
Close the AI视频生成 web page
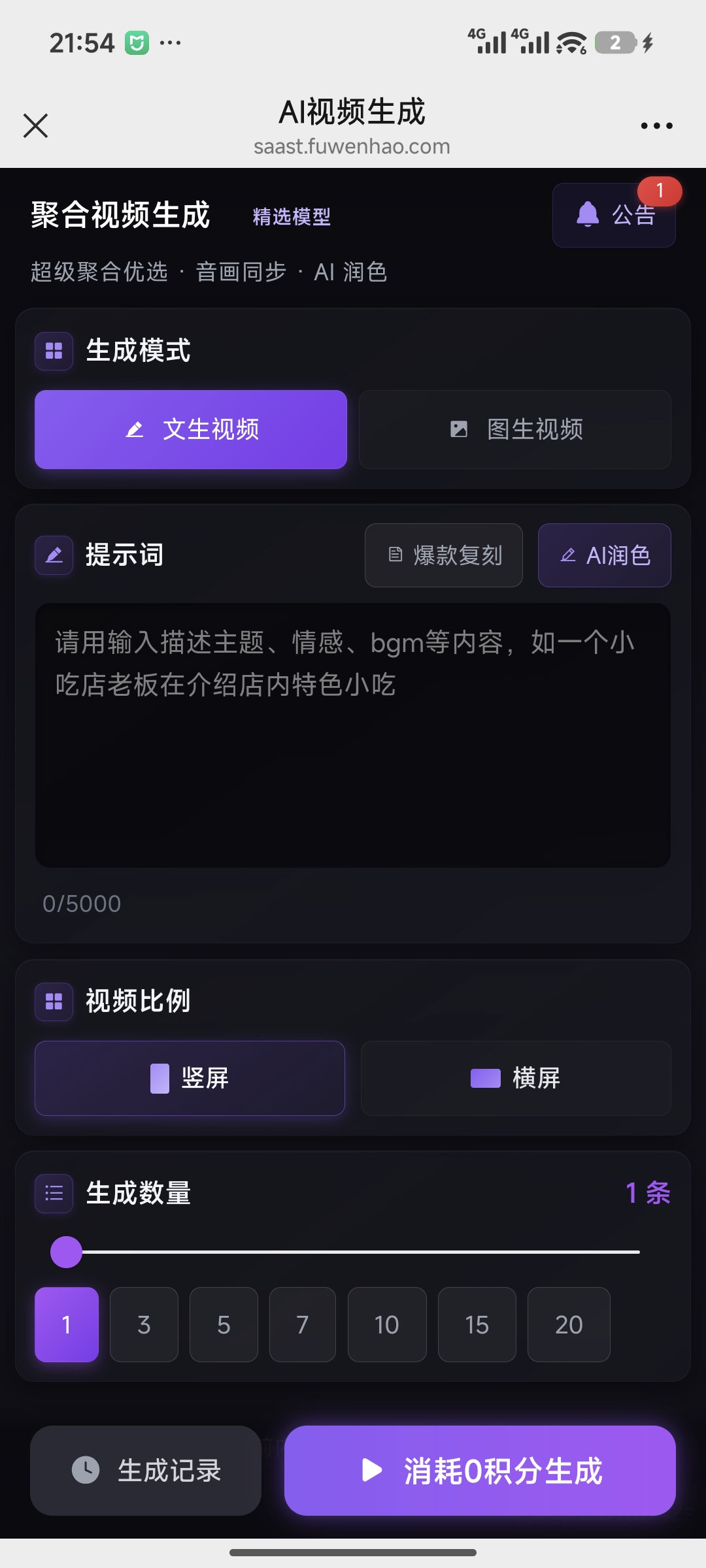point(35,125)
